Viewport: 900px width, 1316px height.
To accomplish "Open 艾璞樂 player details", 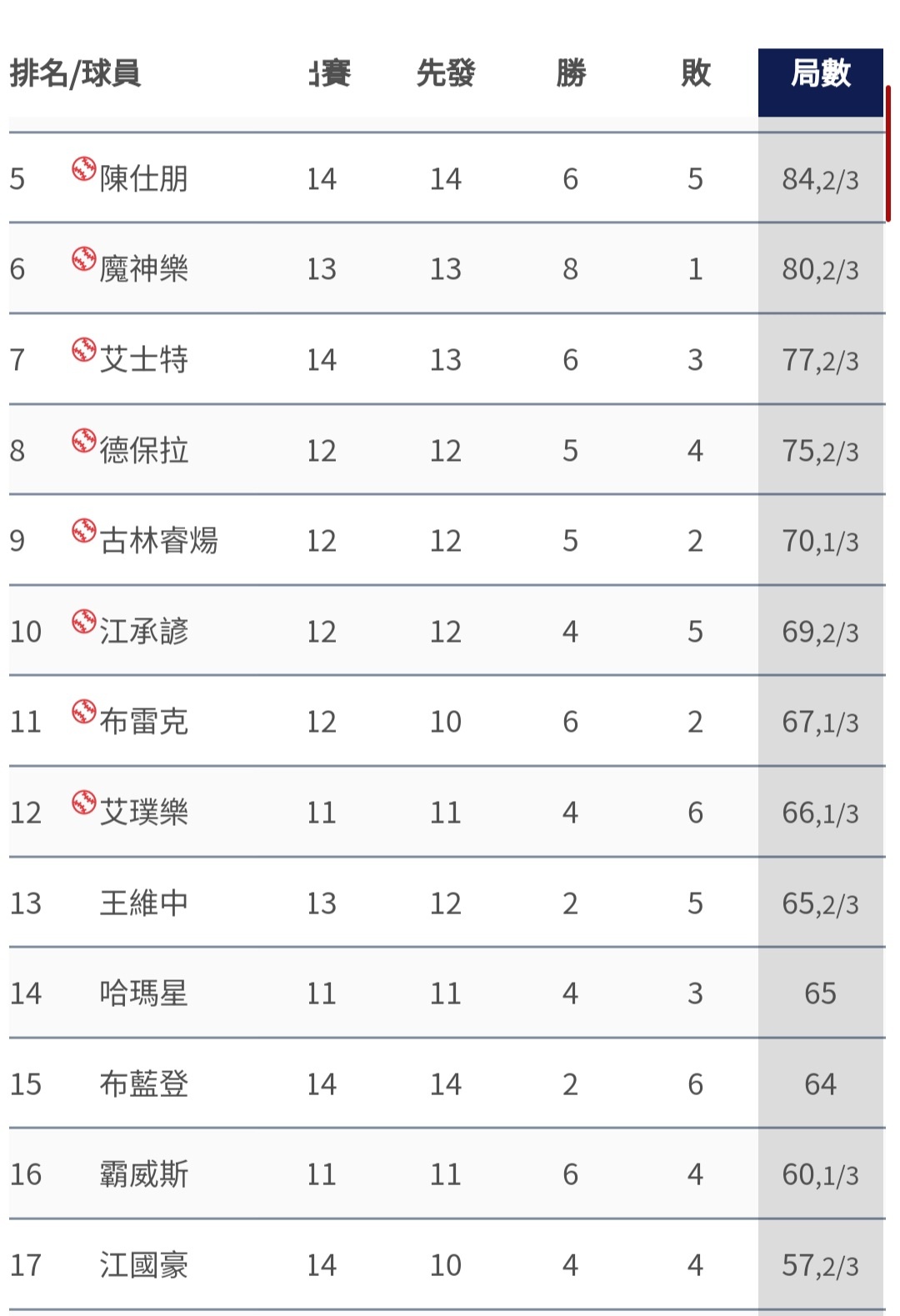I will tap(143, 813).
